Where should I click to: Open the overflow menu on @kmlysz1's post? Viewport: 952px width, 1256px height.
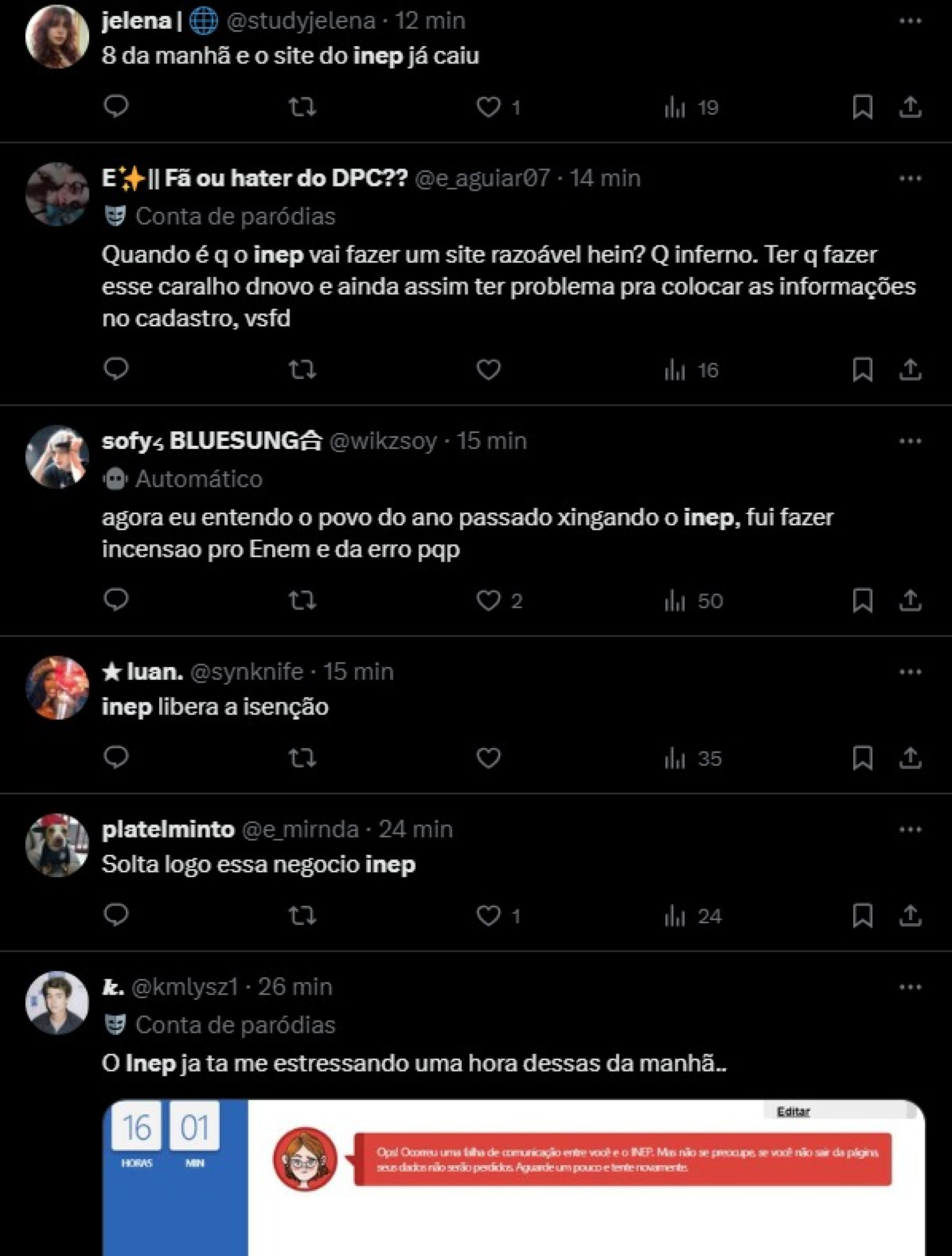click(910, 987)
